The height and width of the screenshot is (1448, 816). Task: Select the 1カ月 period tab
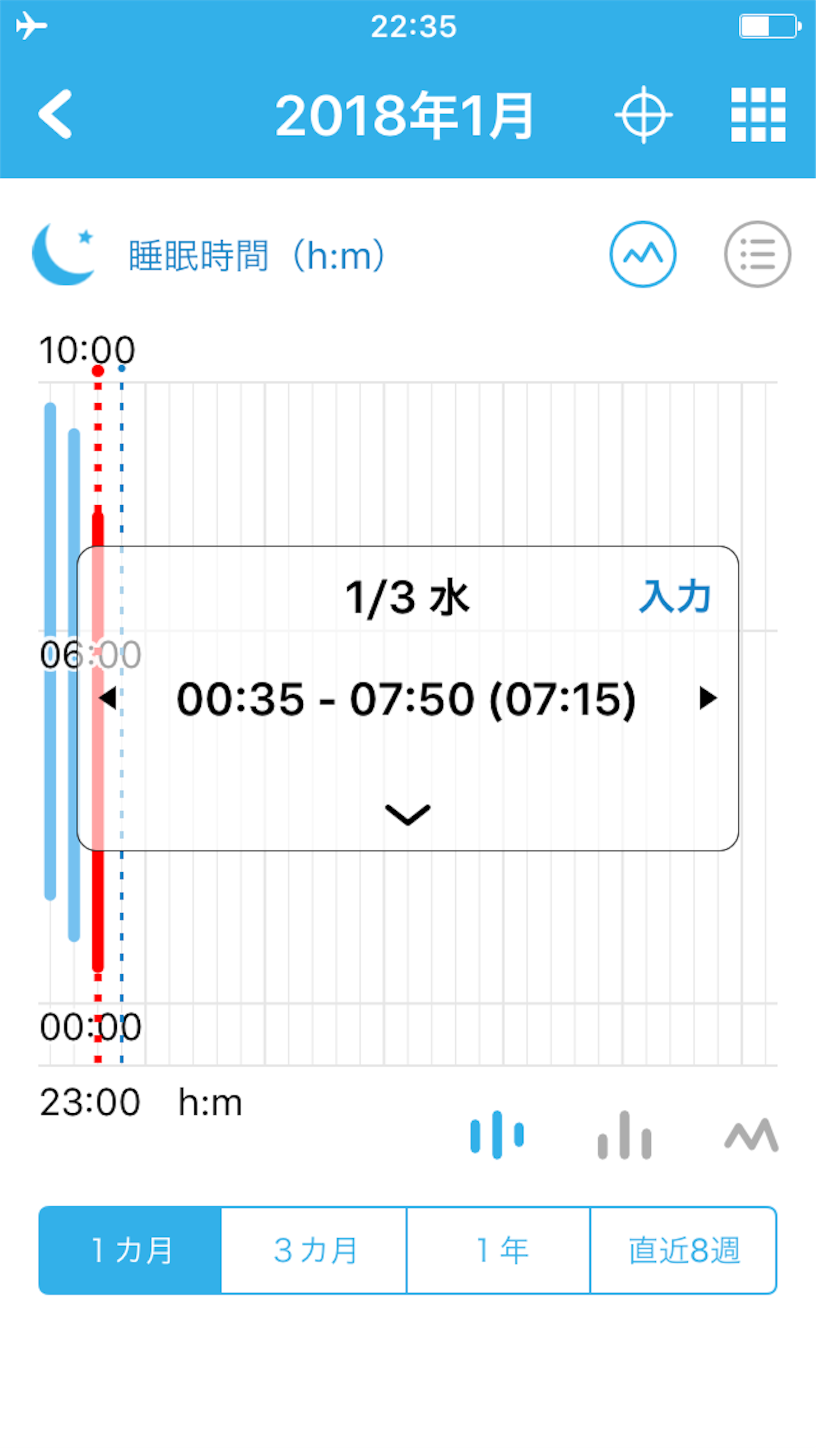click(130, 1250)
